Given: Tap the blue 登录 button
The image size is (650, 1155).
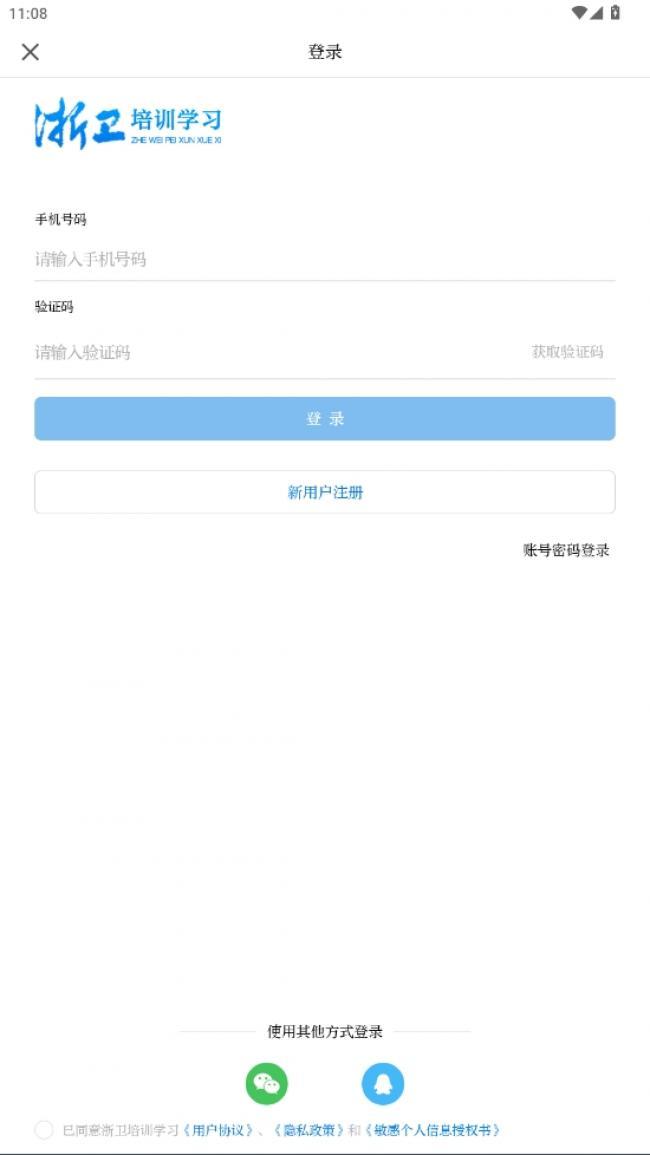Looking at the screenshot, I should (x=324, y=418).
